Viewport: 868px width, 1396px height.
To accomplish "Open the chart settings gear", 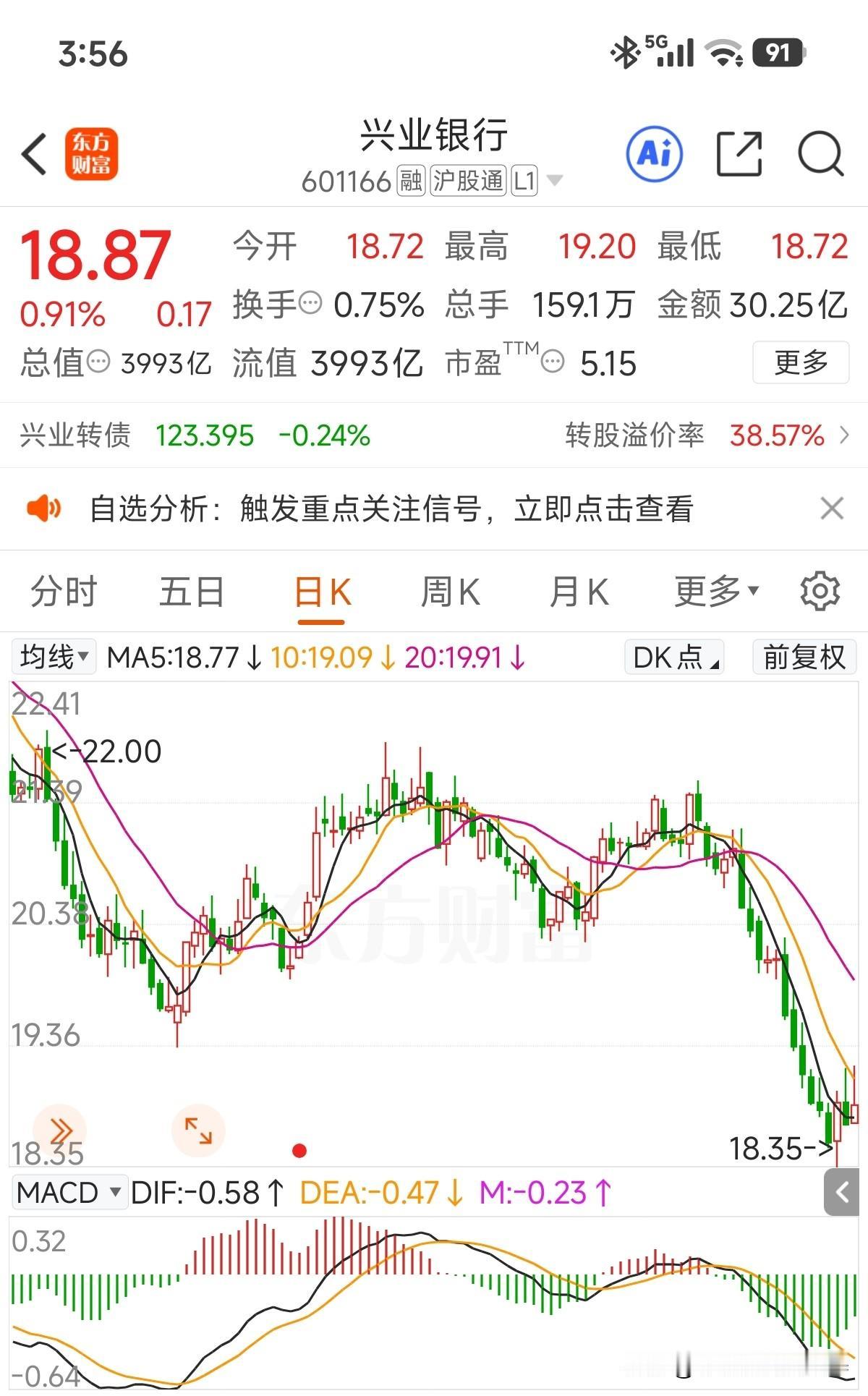I will (819, 591).
